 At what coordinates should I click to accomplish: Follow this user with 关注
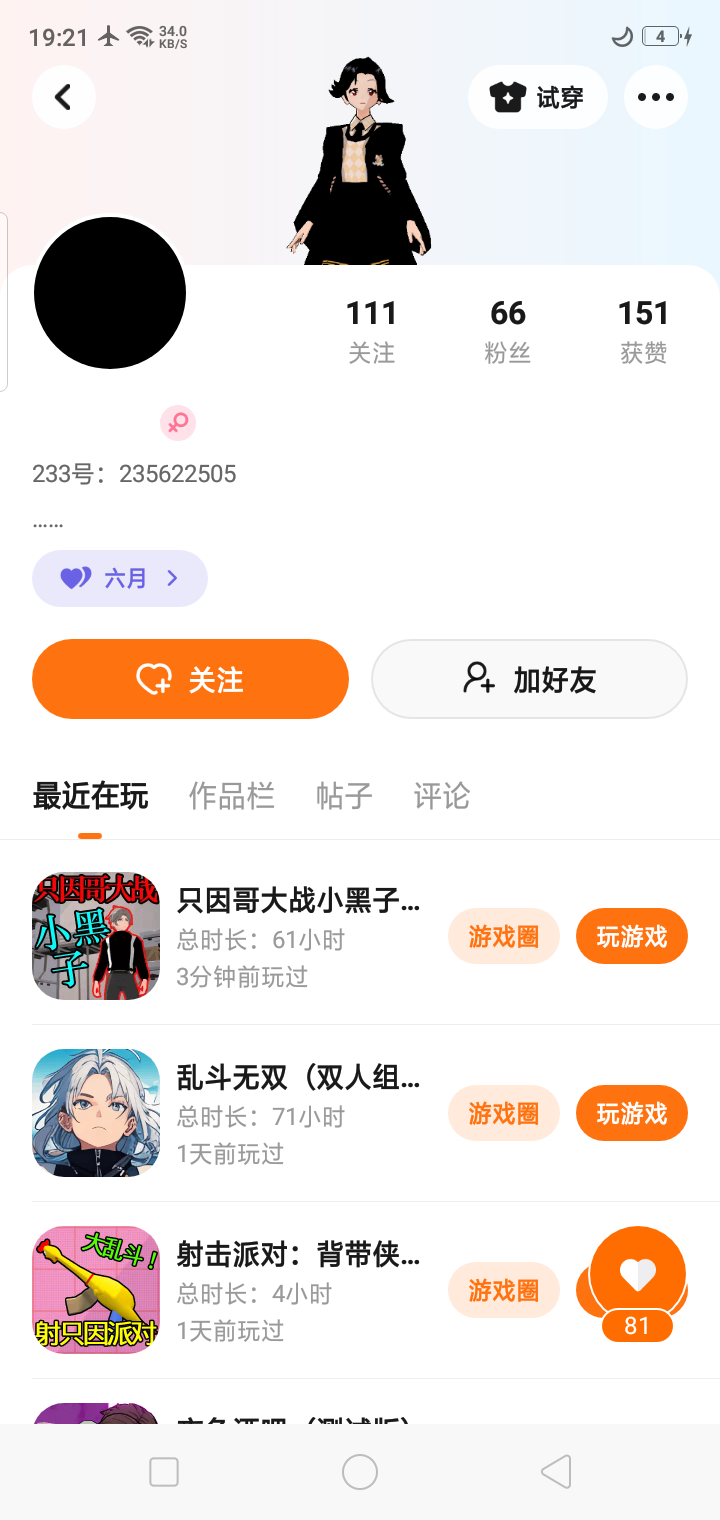point(190,679)
